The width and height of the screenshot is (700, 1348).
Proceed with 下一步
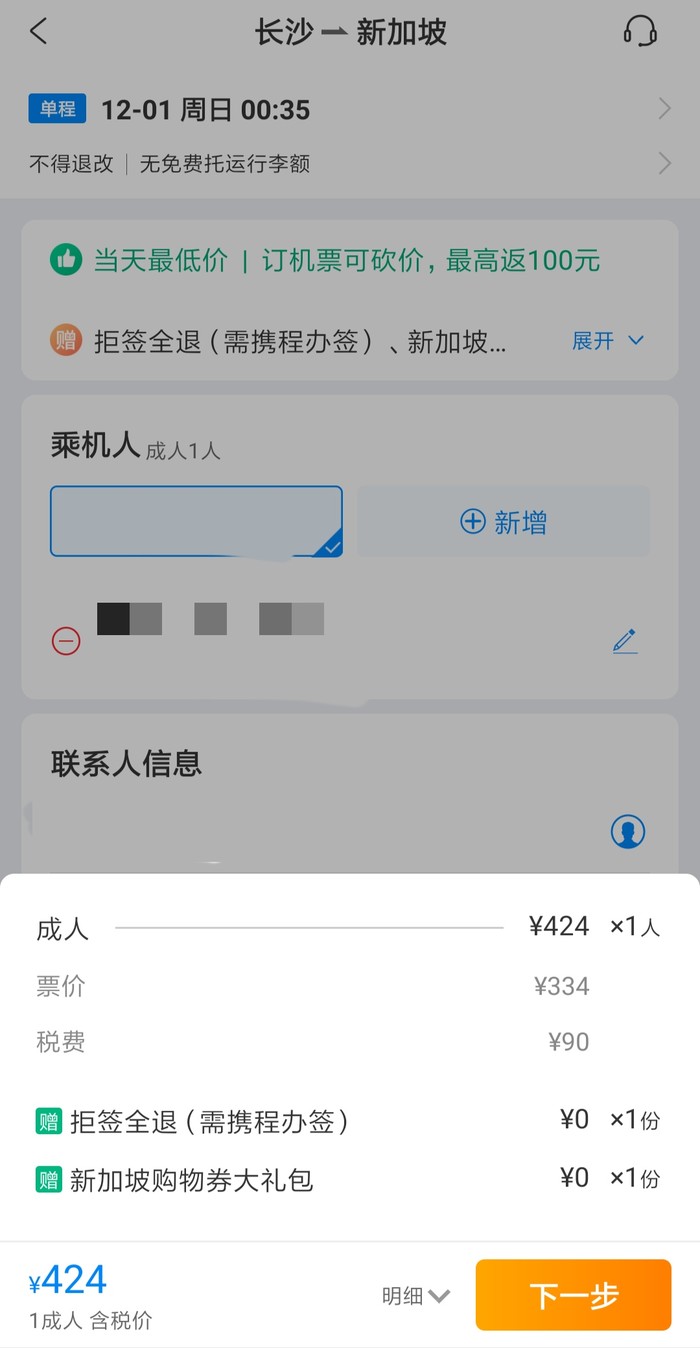pyautogui.click(x=573, y=1295)
